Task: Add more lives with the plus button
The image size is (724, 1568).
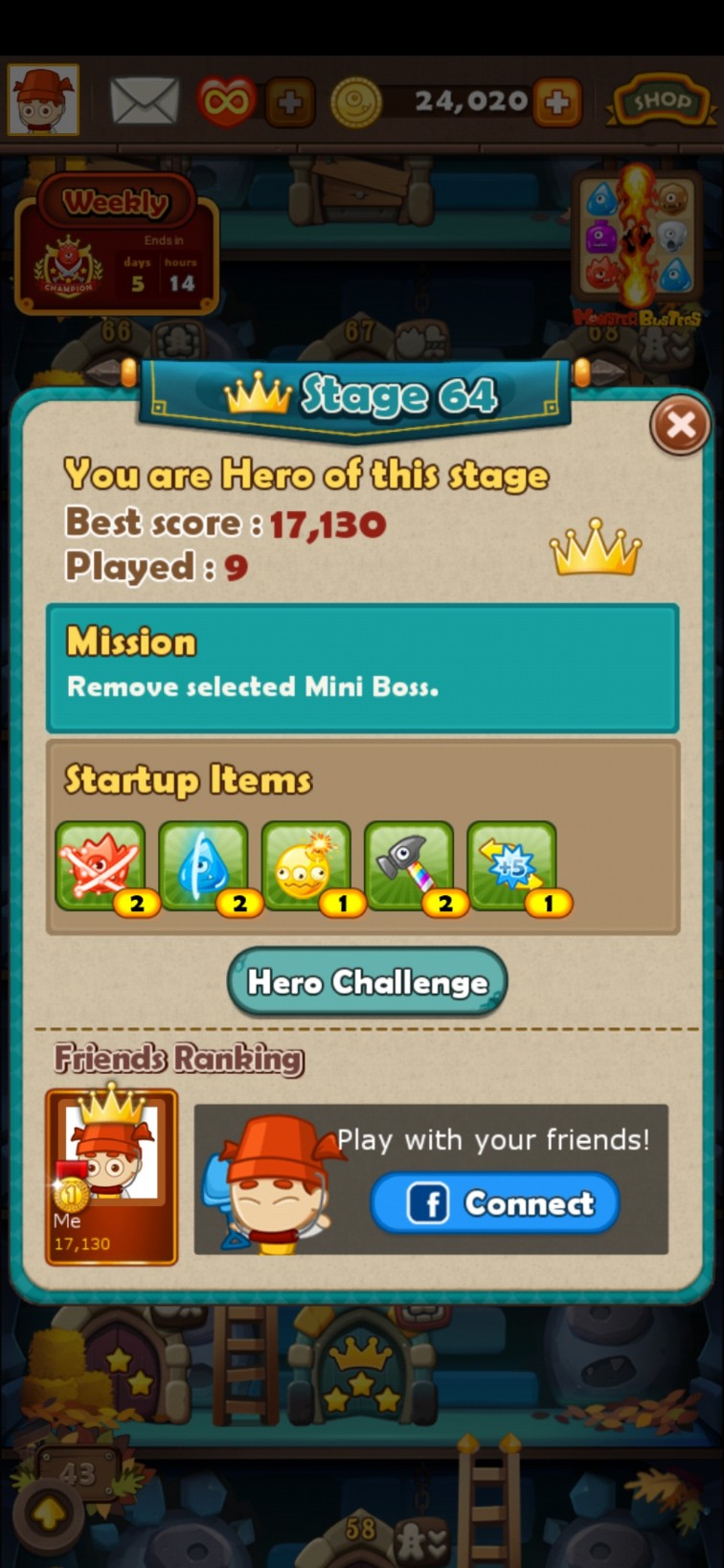Action: click(x=289, y=102)
